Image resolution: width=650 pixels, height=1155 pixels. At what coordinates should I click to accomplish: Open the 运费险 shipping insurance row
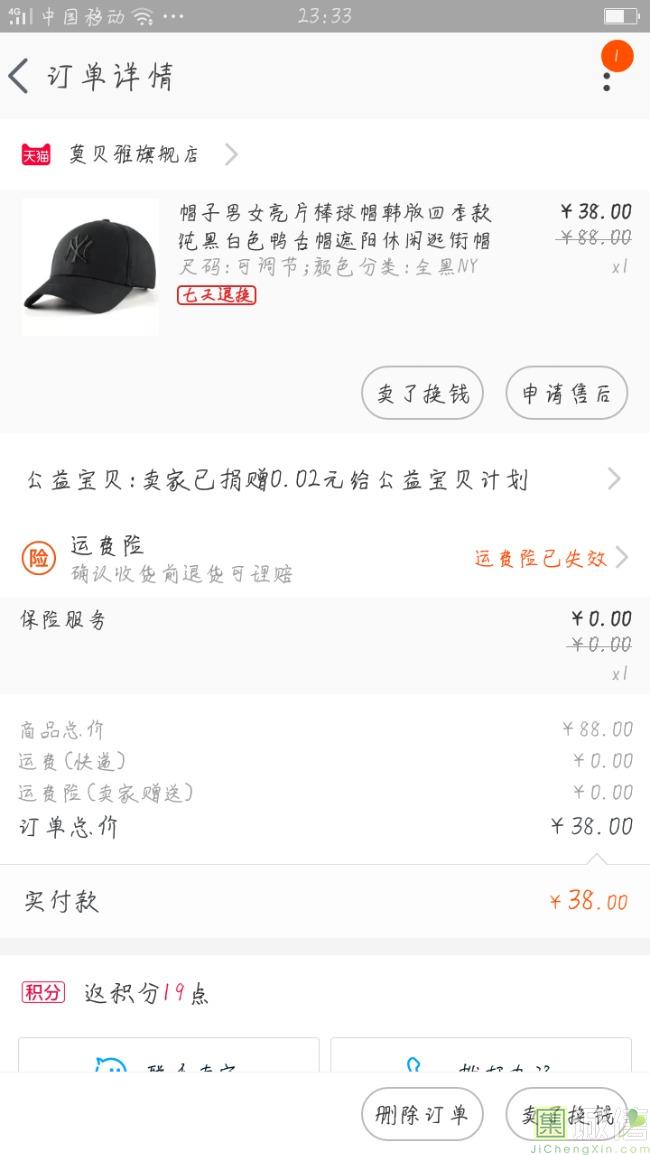[x=324, y=558]
